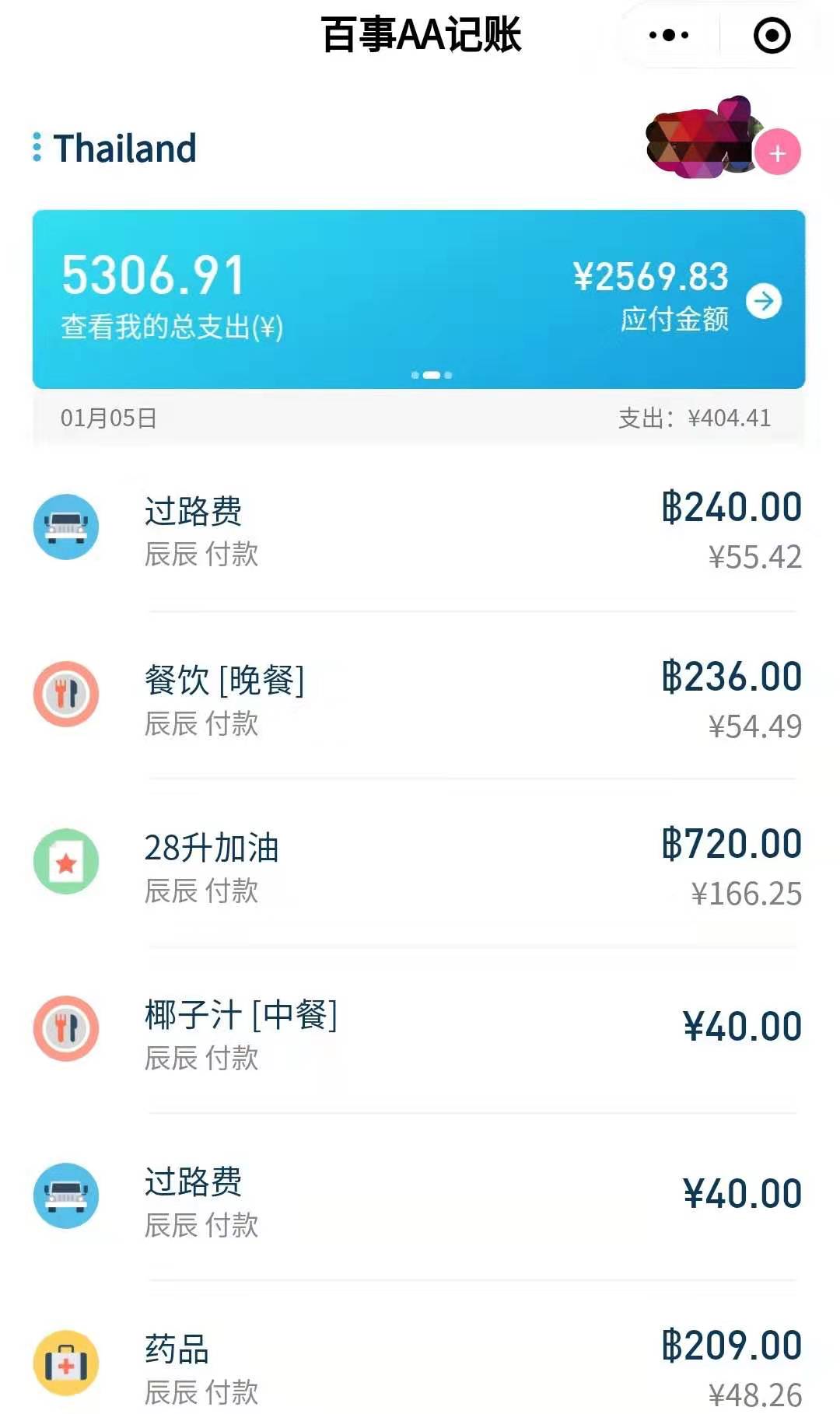Click the ¥2569.83 应付金额 amount
The height and width of the screenshot is (1414, 840).
point(650,276)
